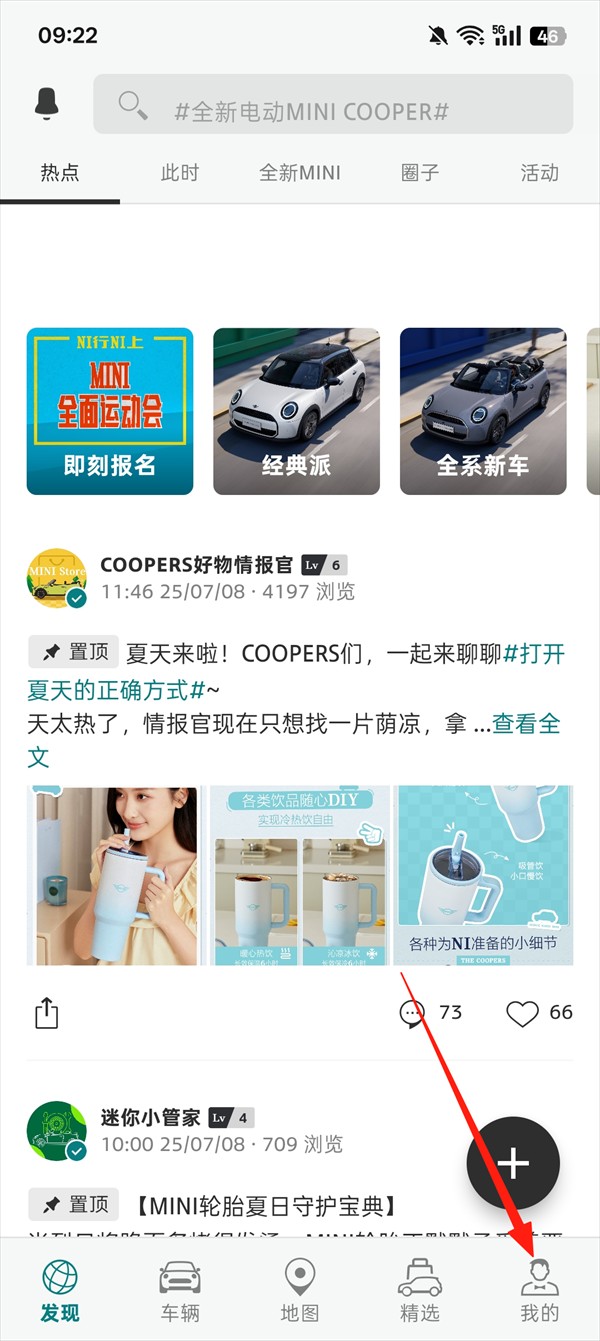The width and height of the screenshot is (600, 1341).
Task: Open the 经典派 car card
Action: [296, 411]
